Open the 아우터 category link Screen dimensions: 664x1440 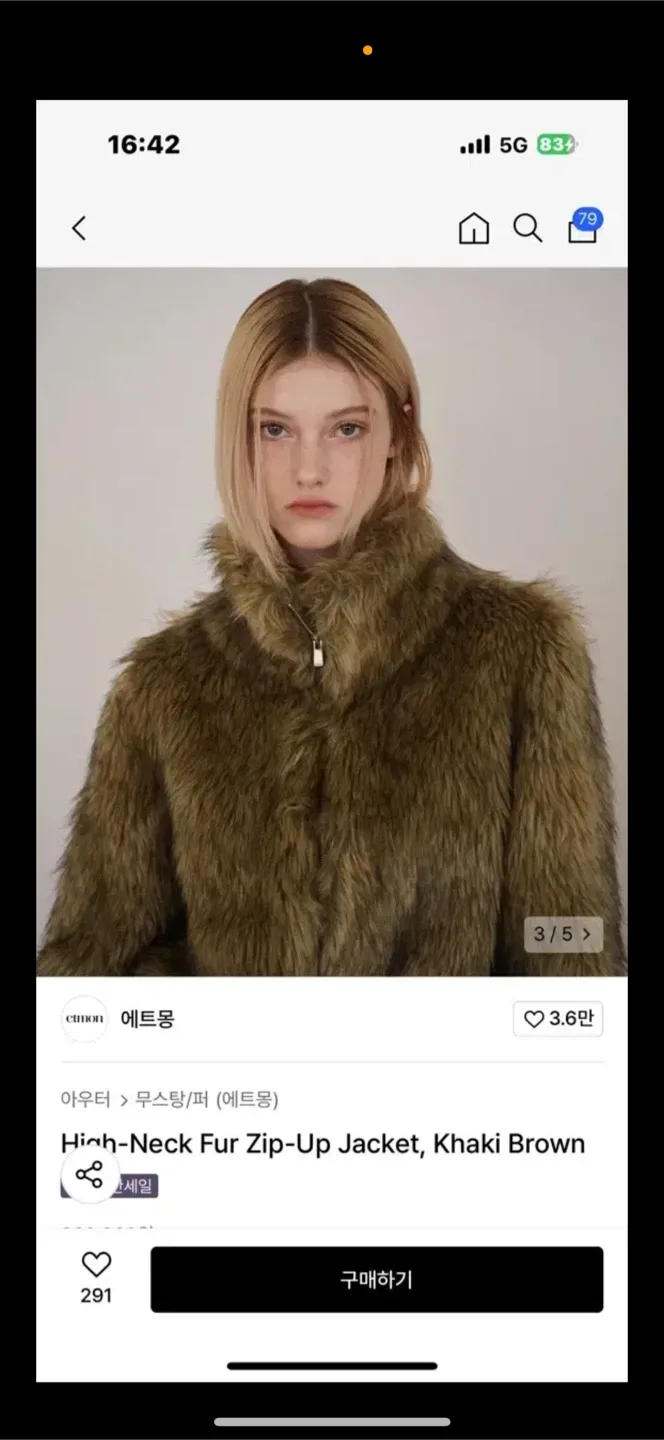point(85,1100)
